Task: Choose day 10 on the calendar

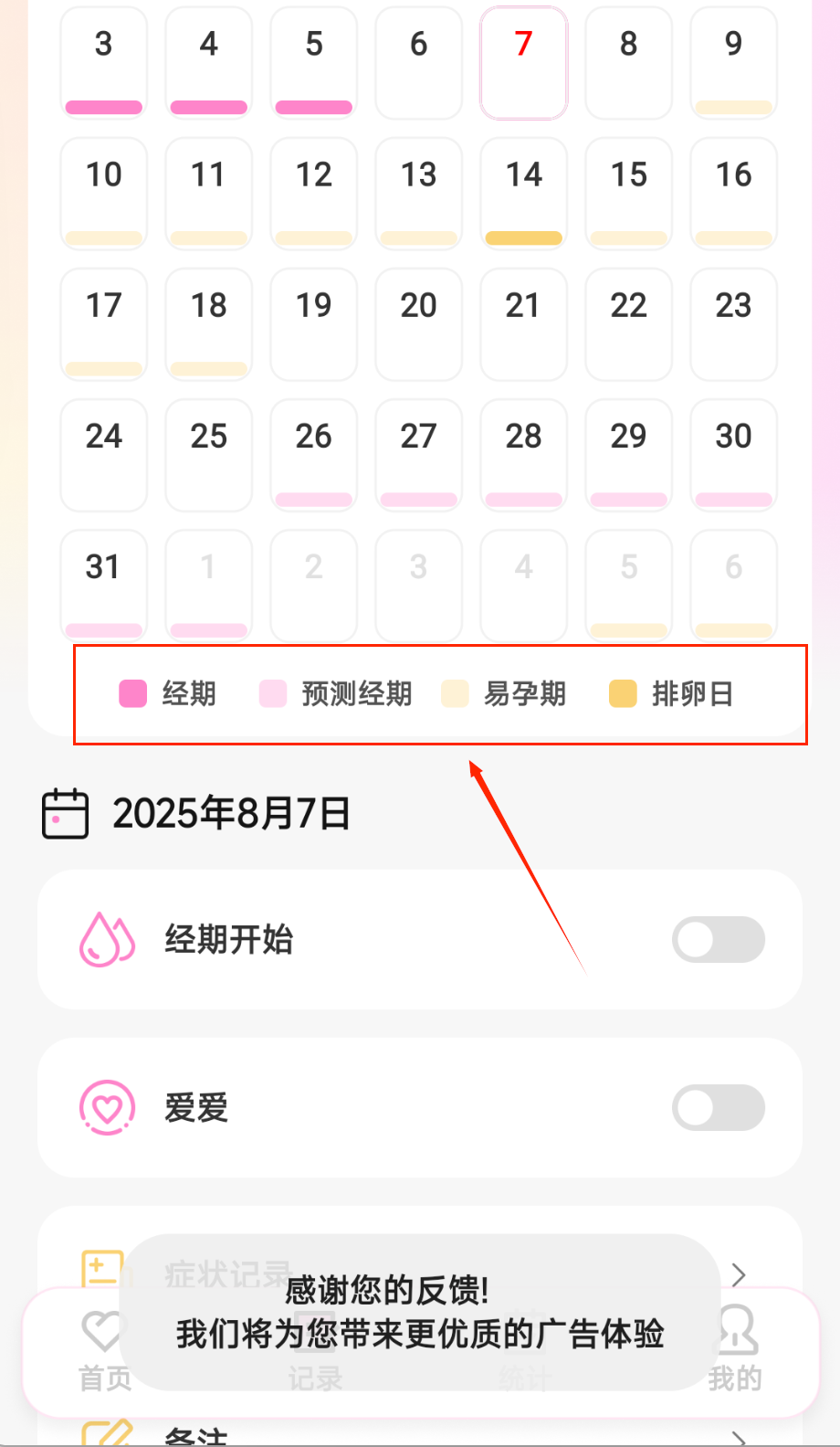Action: point(103,192)
